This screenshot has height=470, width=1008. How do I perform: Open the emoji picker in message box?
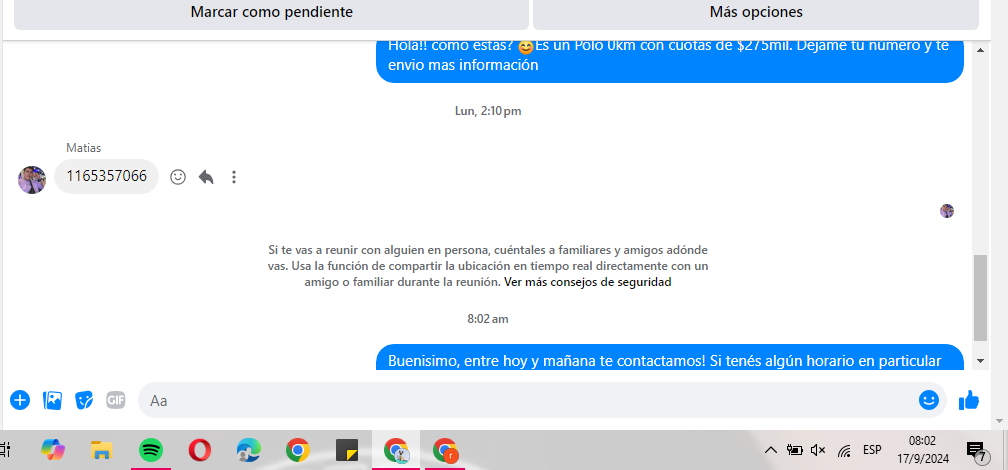pyautogui.click(x=929, y=400)
